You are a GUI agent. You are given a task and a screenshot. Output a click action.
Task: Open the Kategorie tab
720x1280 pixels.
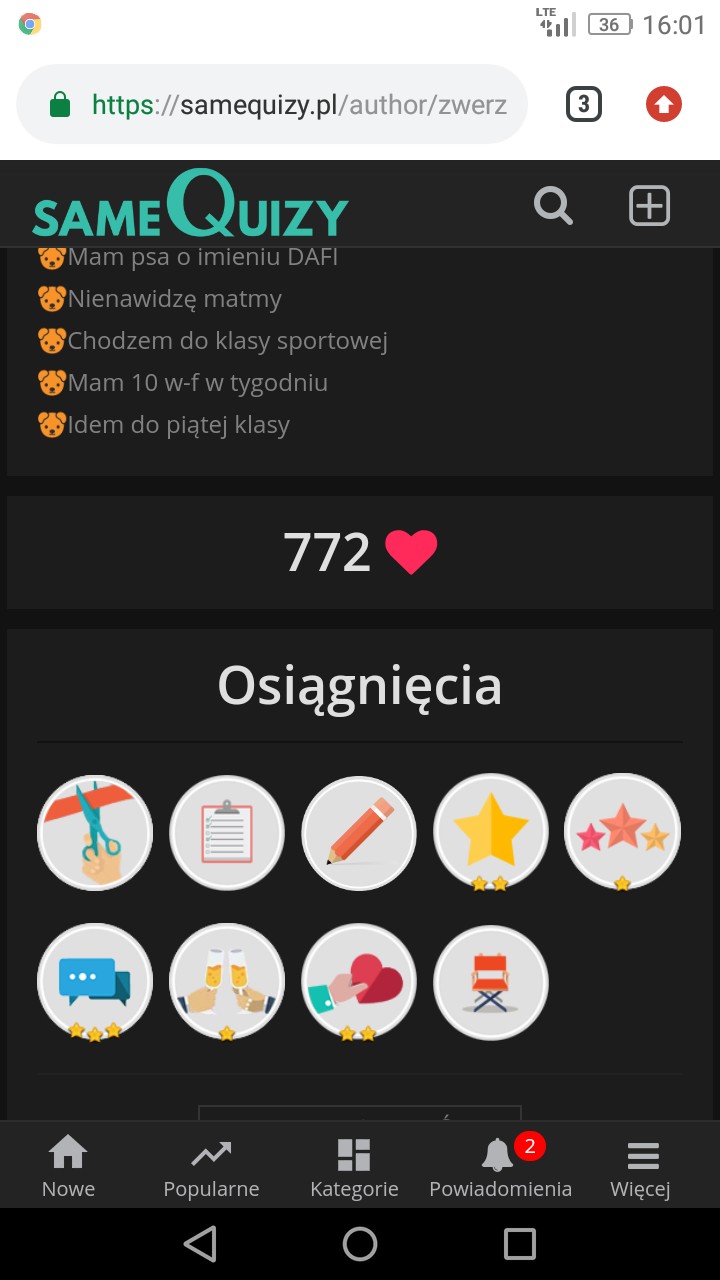click(x=354, y=1165)
